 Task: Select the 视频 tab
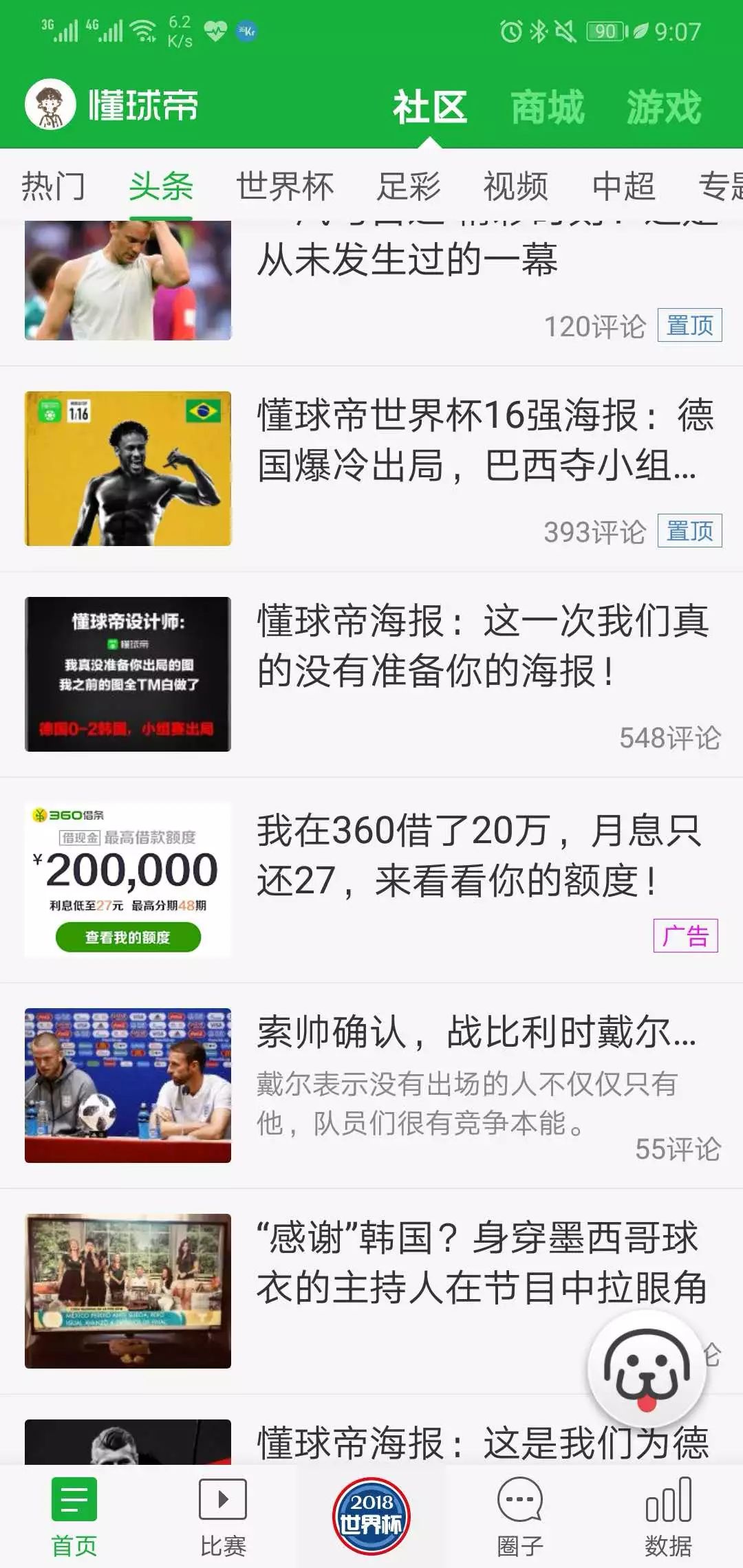(516, 186)
